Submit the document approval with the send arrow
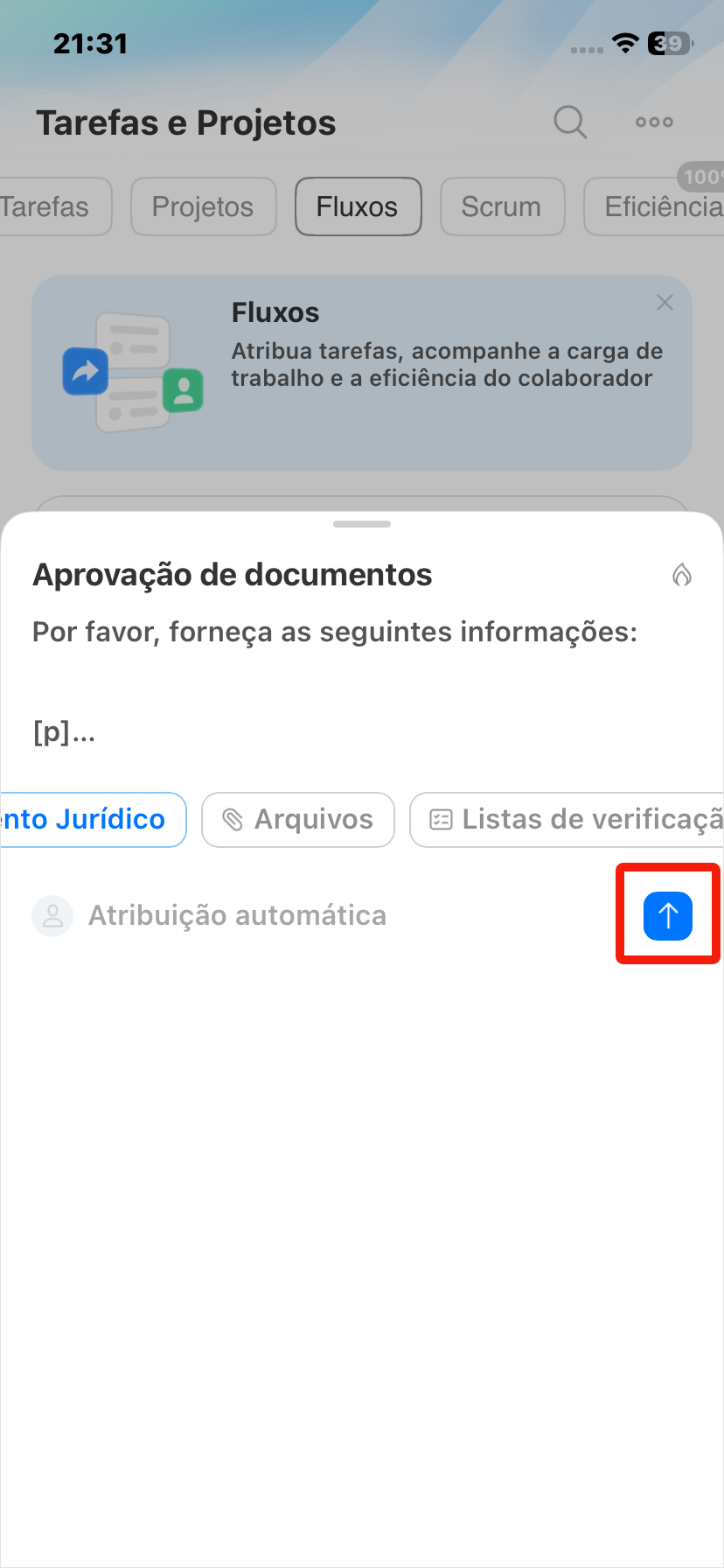Screen dimensions: 724x1568 668,915
